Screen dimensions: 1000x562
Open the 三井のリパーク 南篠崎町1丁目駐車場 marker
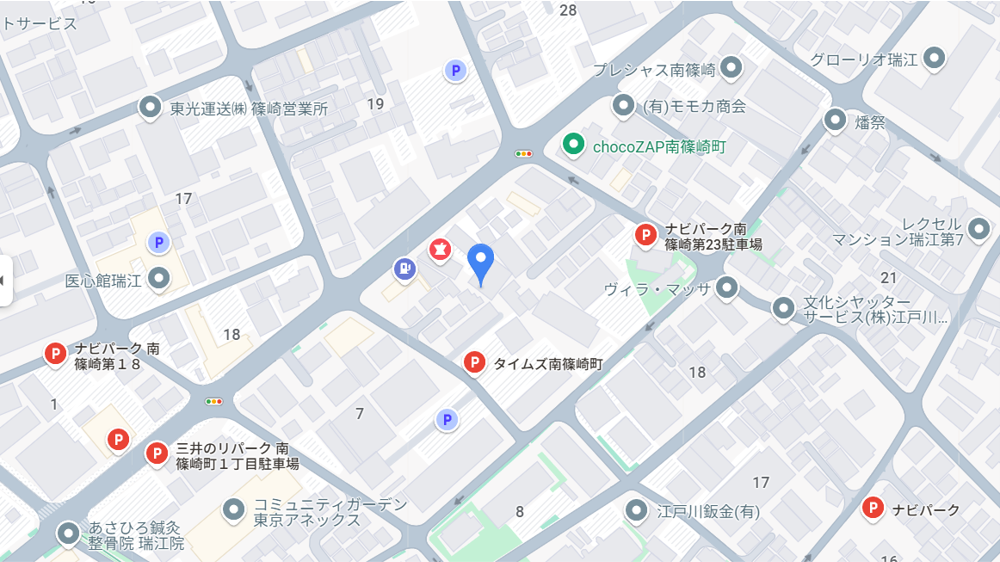pos(156,454)
